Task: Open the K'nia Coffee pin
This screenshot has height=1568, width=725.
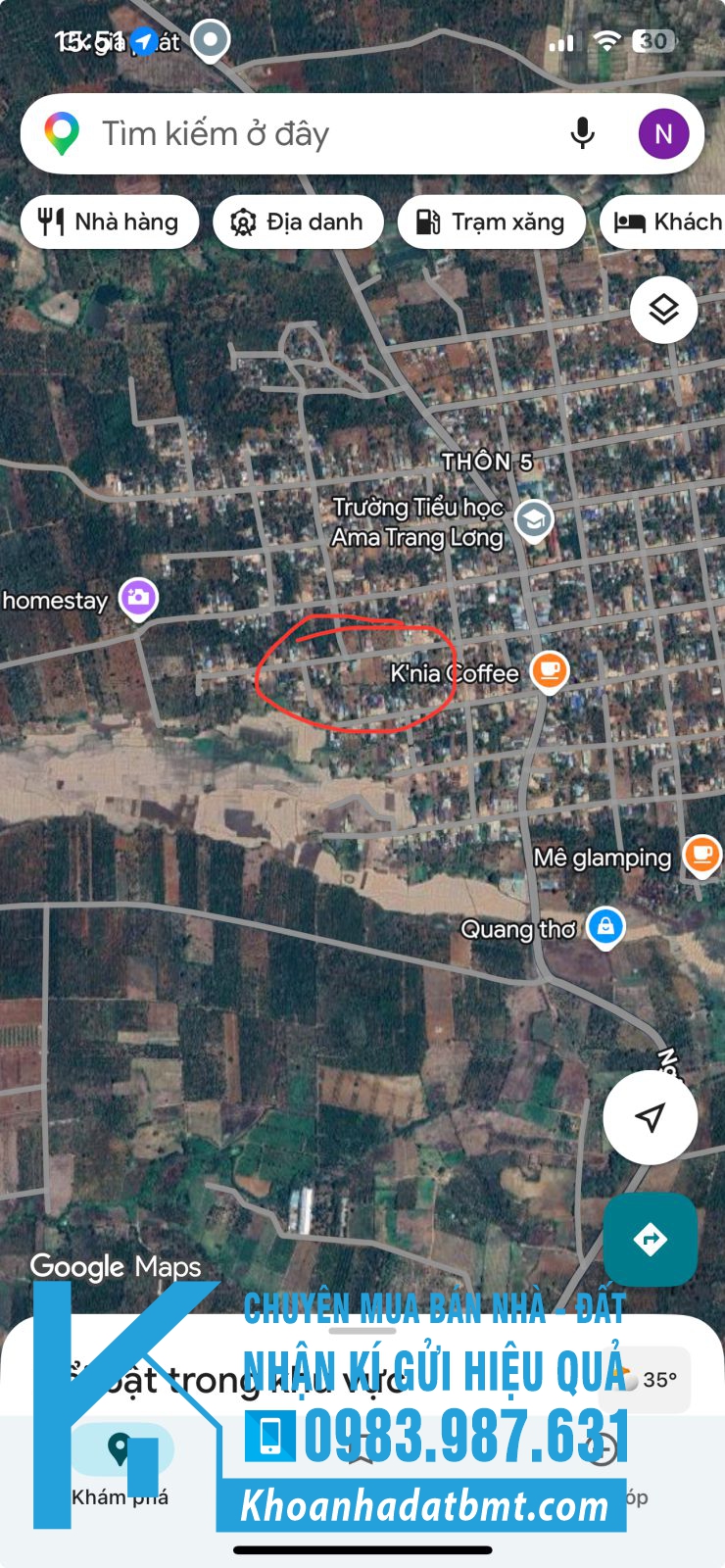Action: 549,671
